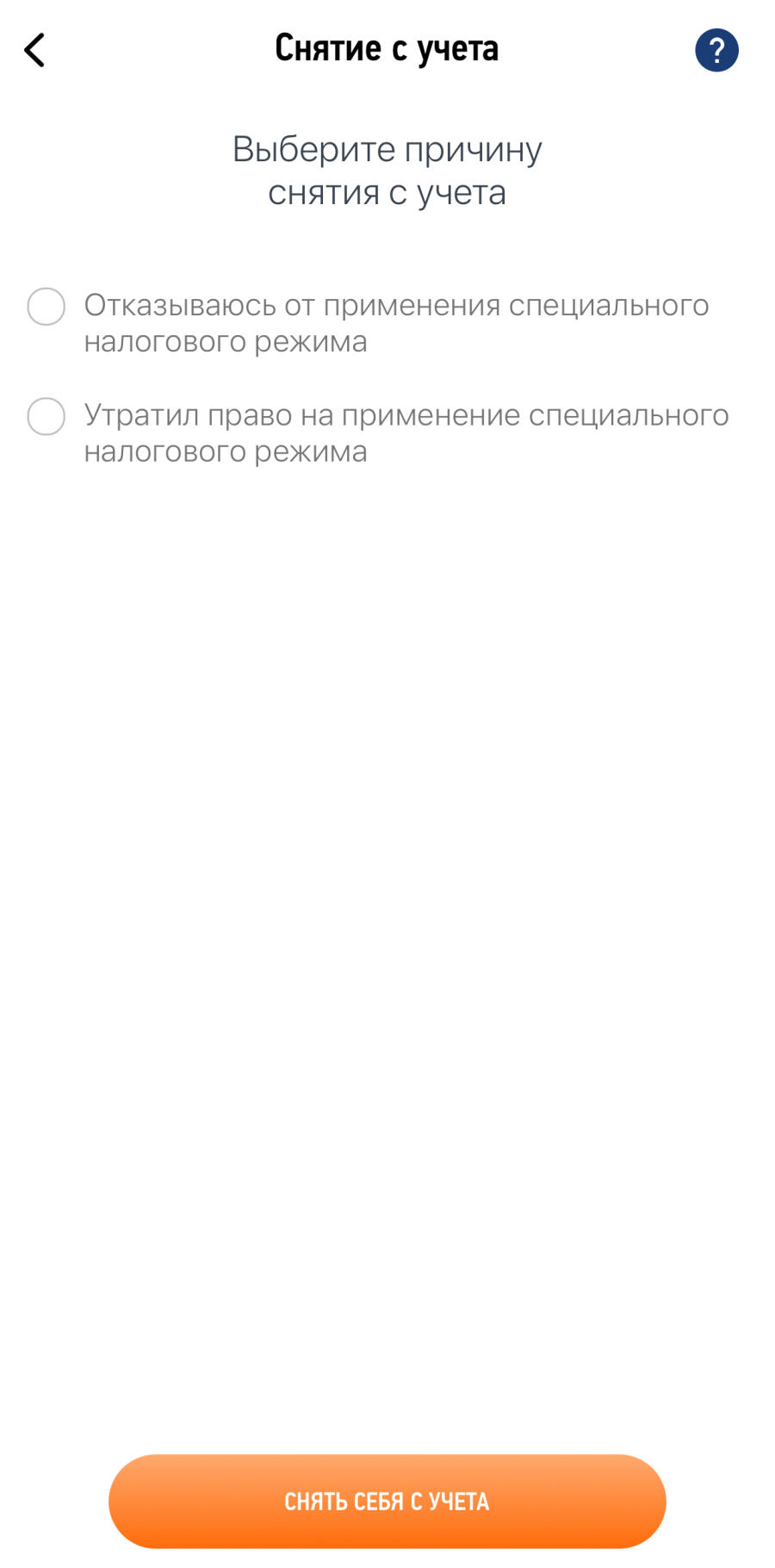Open the help question mark
775x1568 pixels.
(716, 50)
